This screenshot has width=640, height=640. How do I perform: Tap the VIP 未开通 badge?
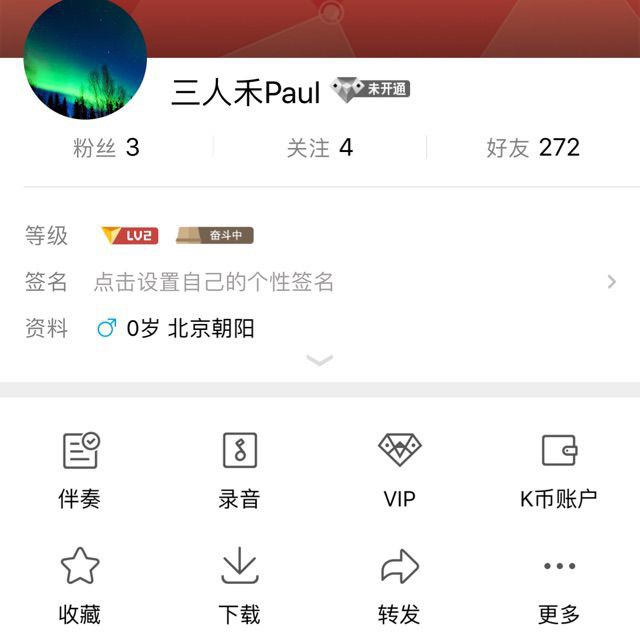point(371,90)
